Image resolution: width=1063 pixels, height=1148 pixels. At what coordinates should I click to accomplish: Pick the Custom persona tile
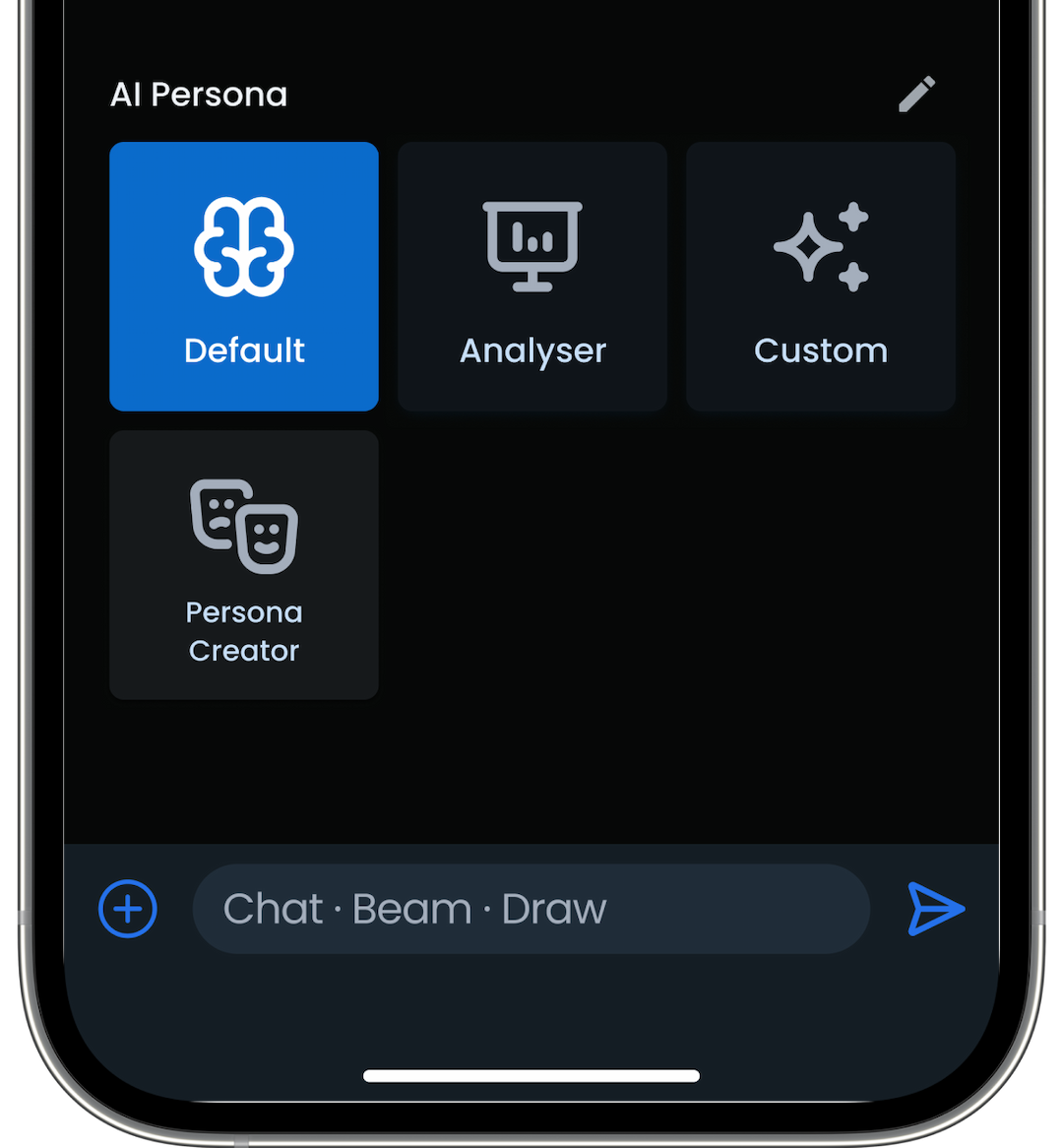click(x=821, y=277)
